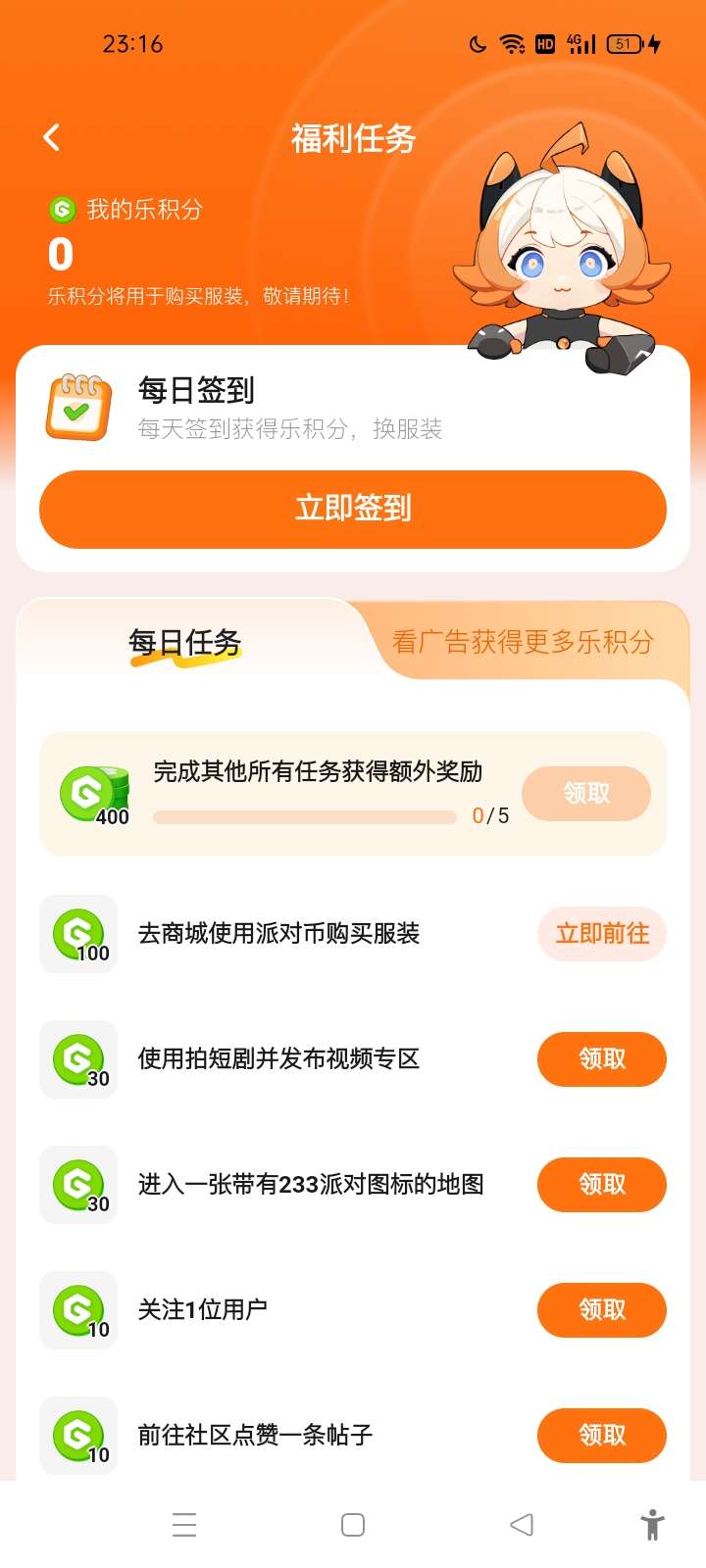Image resolution: width=706 pixels, height=1568 pixels.
Task: Tap 立即签到 to check in today
Action: click(353, 509)
